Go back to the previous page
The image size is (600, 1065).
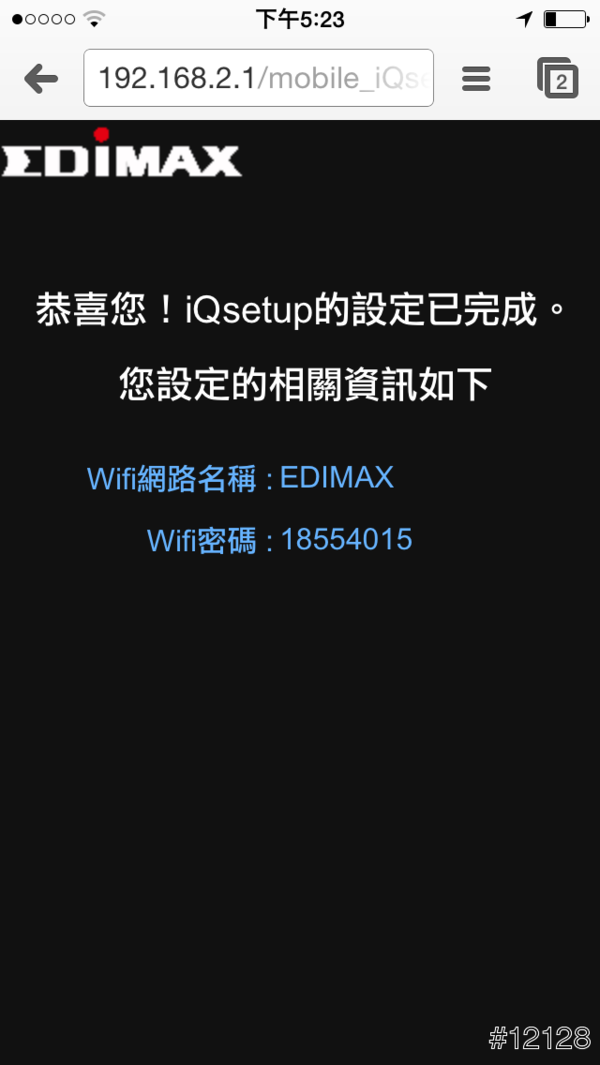tap(41, 78)
